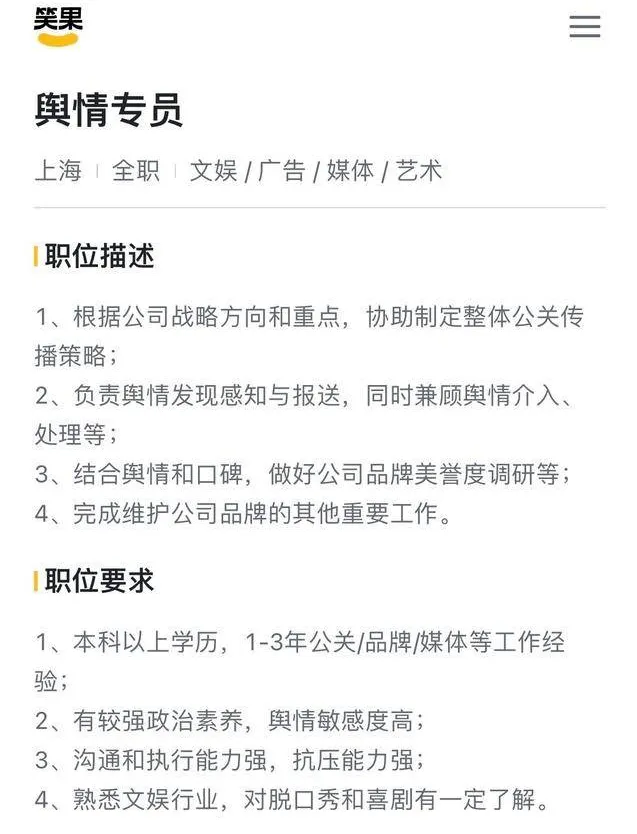Image resolution: width=637 pixels, height=834 pixels.
Task: Open the hamburger menu
Action: (585, 27)
